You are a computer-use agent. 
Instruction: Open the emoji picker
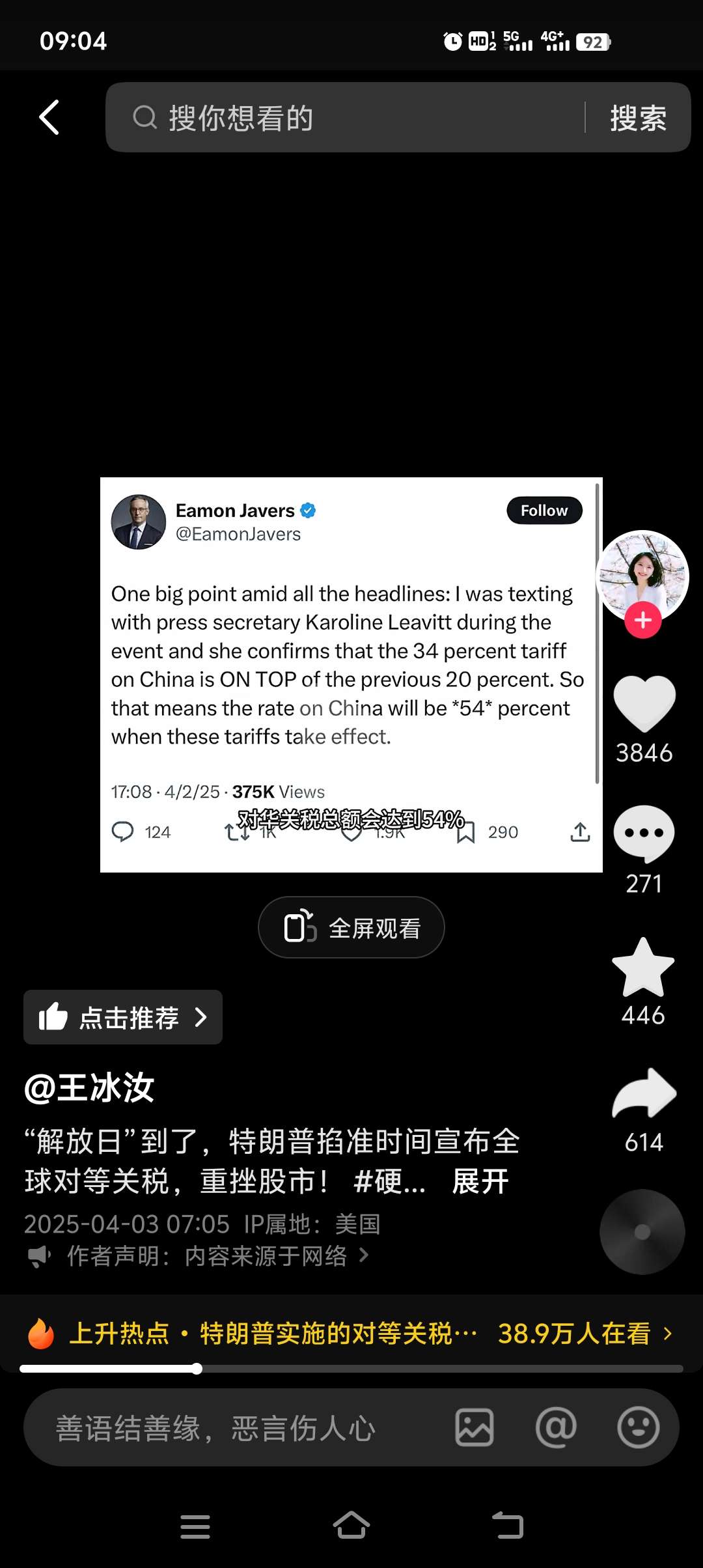(638, 1427)
